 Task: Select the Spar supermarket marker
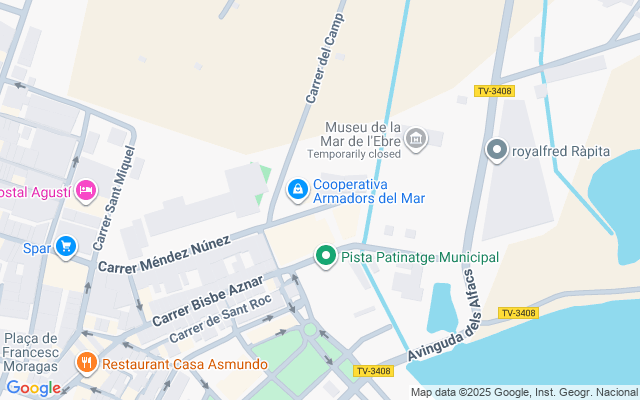point(66,245)
